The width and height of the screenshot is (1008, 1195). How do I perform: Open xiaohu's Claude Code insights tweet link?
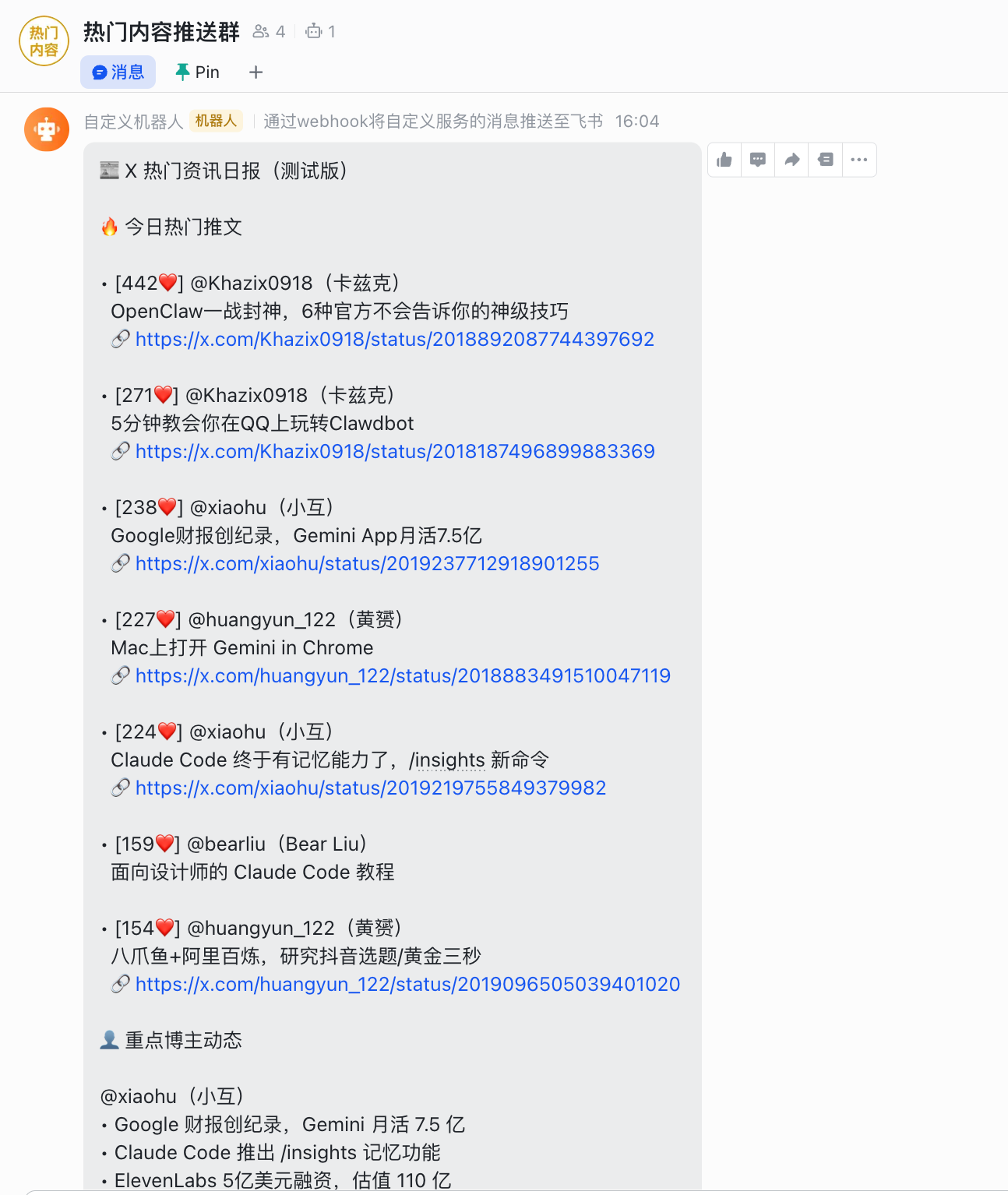[371, 788]
